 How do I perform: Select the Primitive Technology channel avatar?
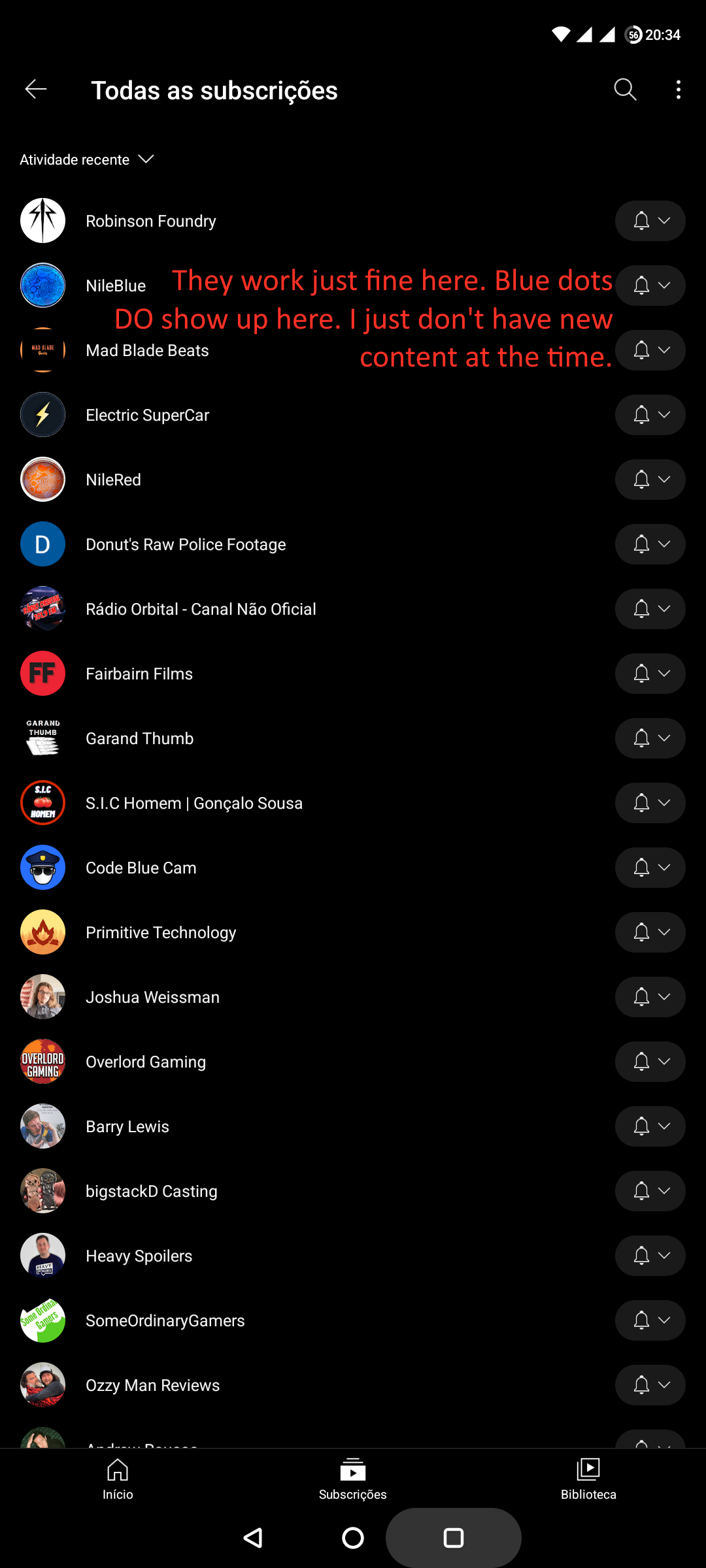point(42,932)
